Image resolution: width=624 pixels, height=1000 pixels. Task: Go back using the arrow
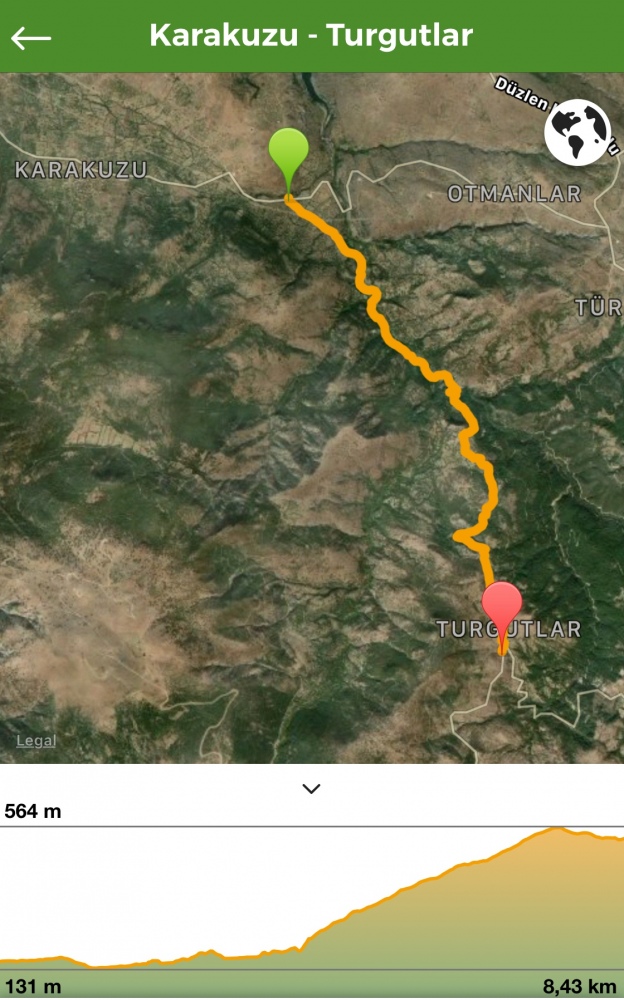31,38
